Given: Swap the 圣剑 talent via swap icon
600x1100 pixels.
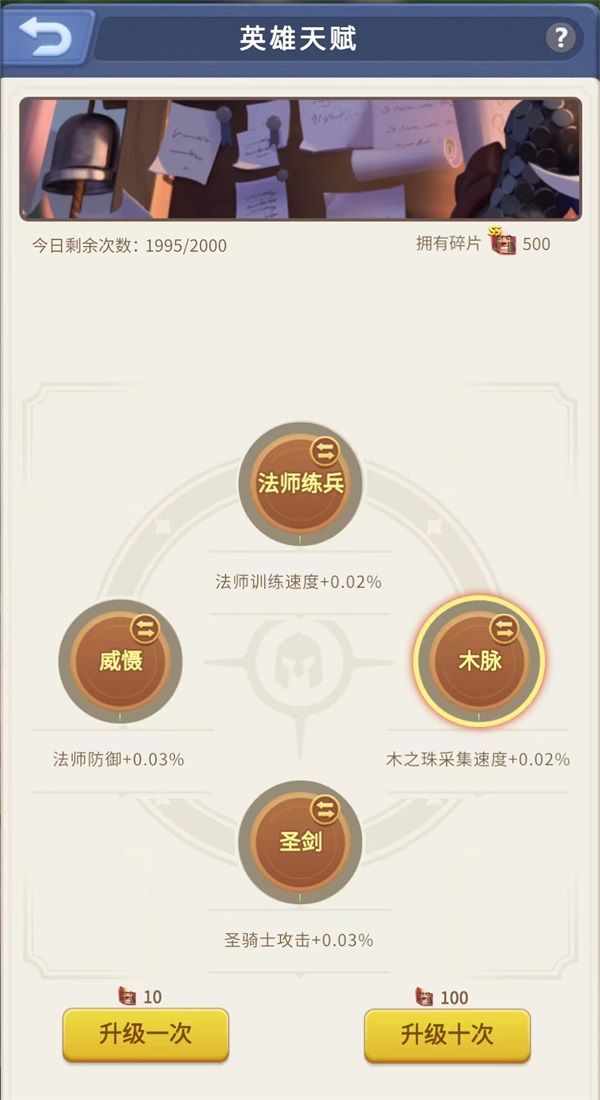Looking at the screenshot, I should point(325,808).
